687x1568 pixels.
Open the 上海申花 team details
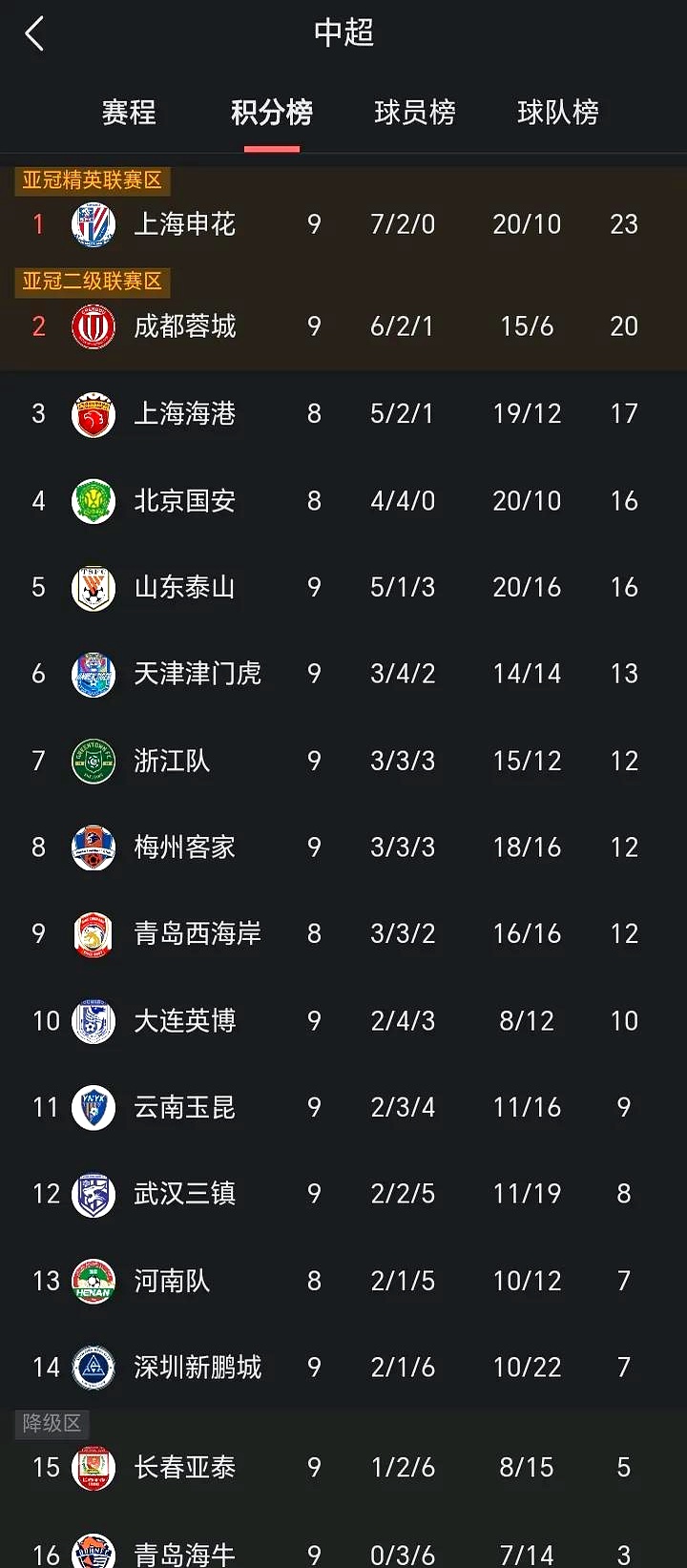pos(185,224)
